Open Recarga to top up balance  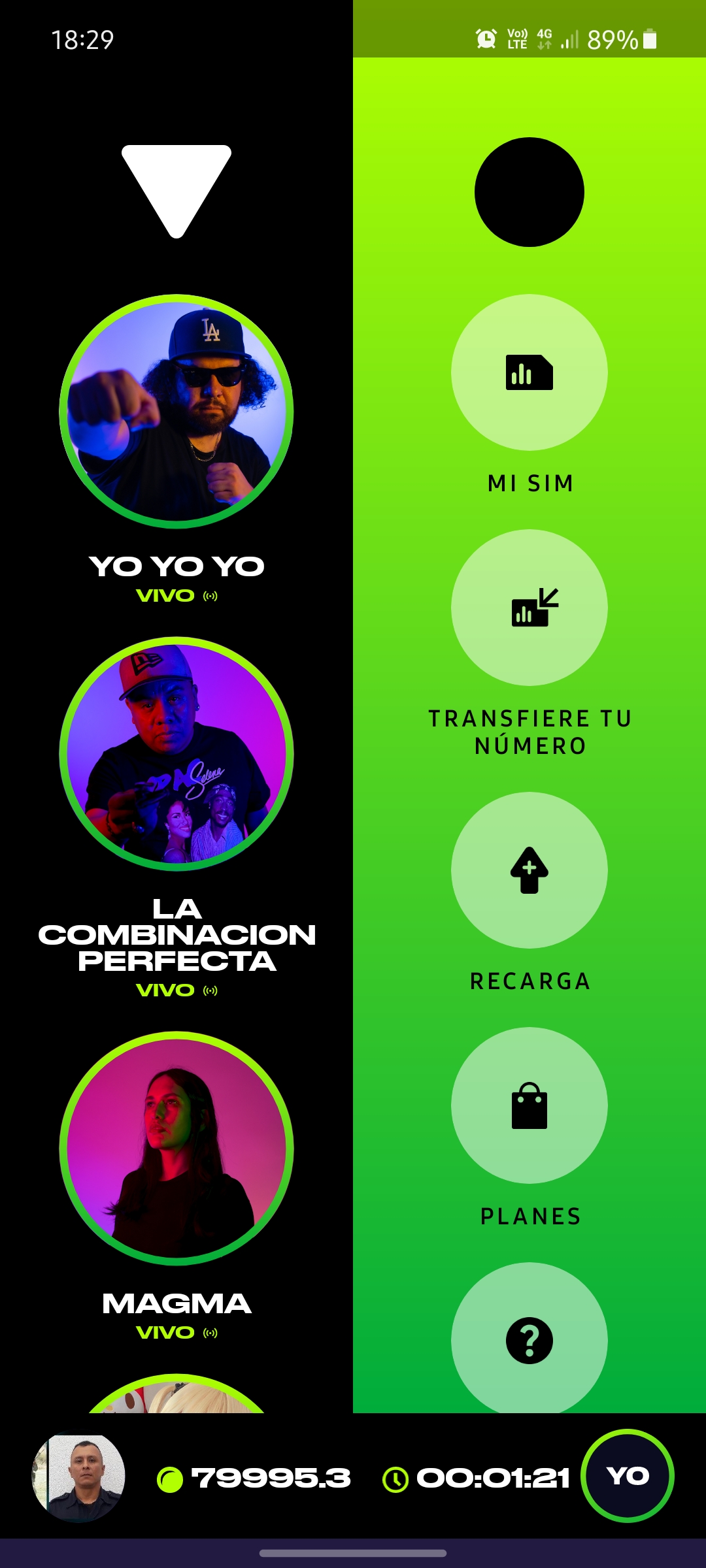tap(529, 869)
